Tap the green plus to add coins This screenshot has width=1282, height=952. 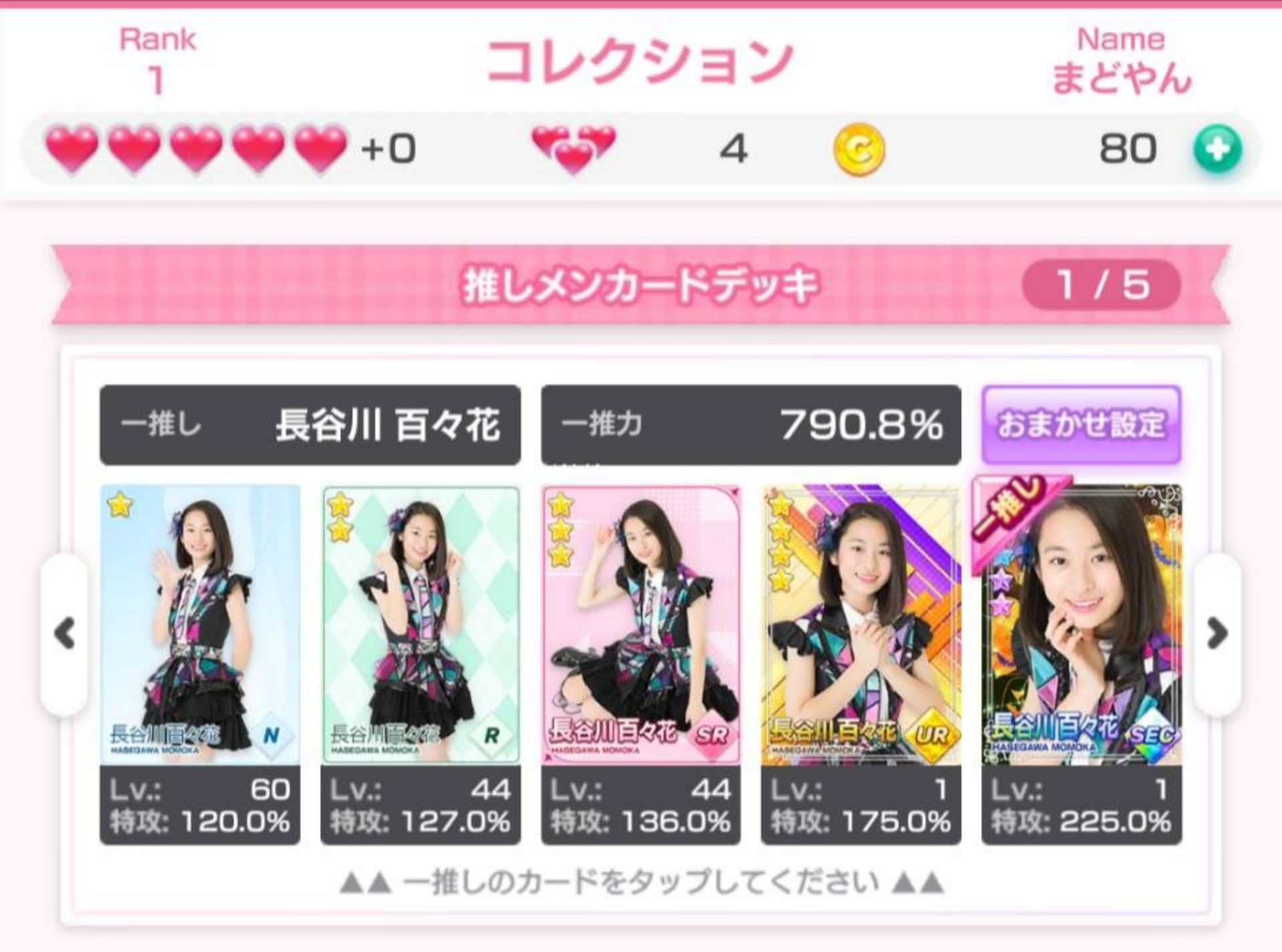(1217, 149)
